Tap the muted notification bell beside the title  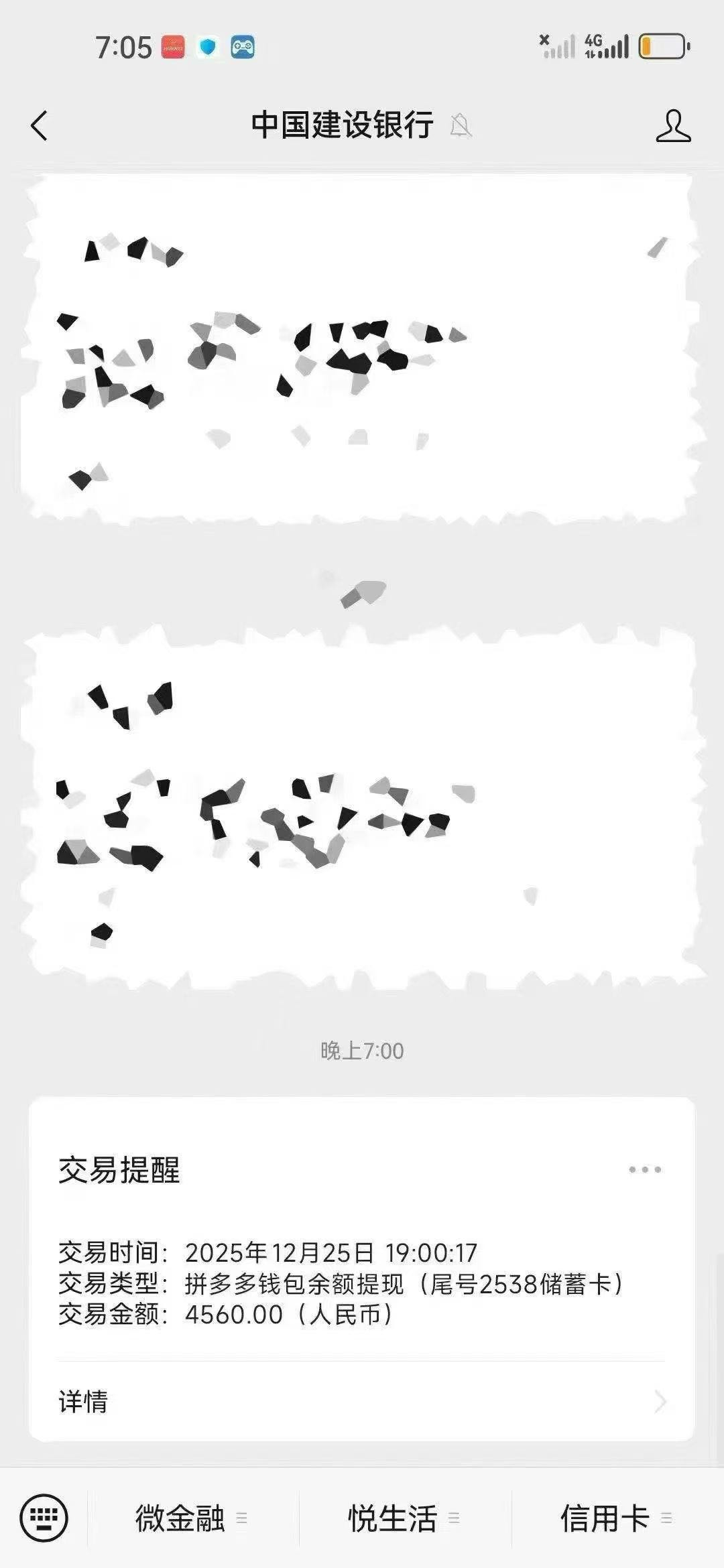tap(462, 125)
